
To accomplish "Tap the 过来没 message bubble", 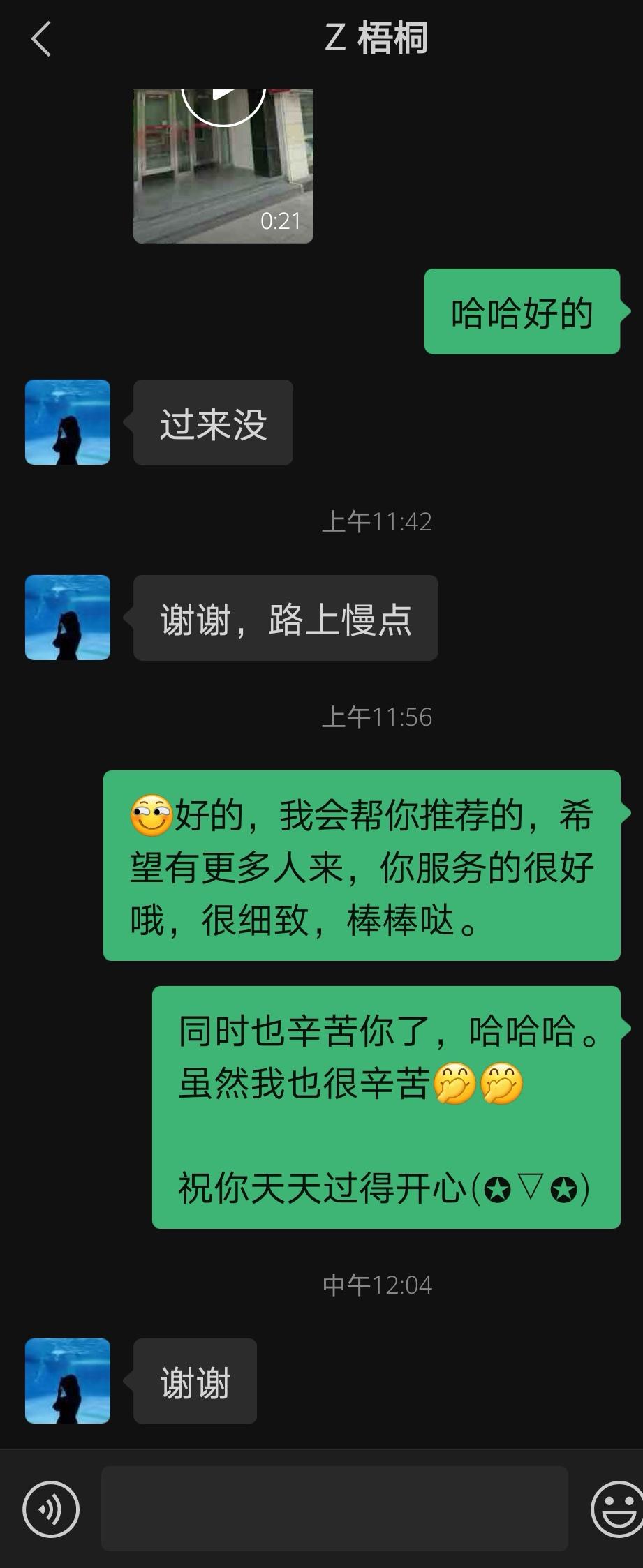I will [x=212, y=422].
